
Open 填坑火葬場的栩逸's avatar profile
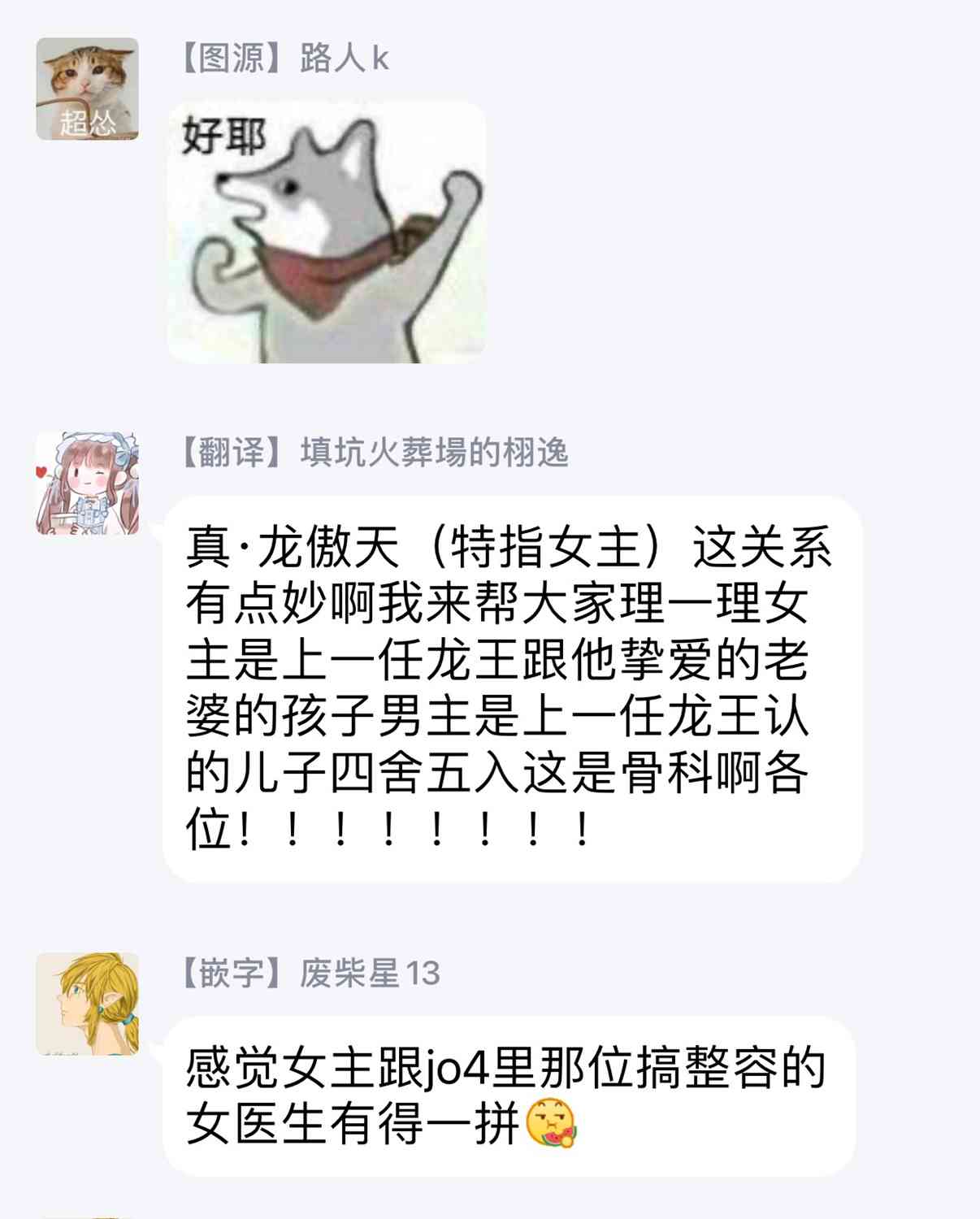pyautogui.click(x=87, y=484)
